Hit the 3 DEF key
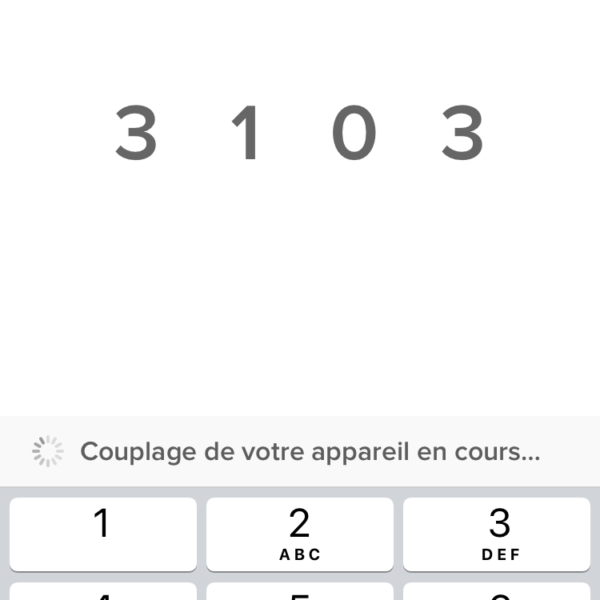This screenshot has width=600, height=600. pyautogui.click(x=497, y=533)
